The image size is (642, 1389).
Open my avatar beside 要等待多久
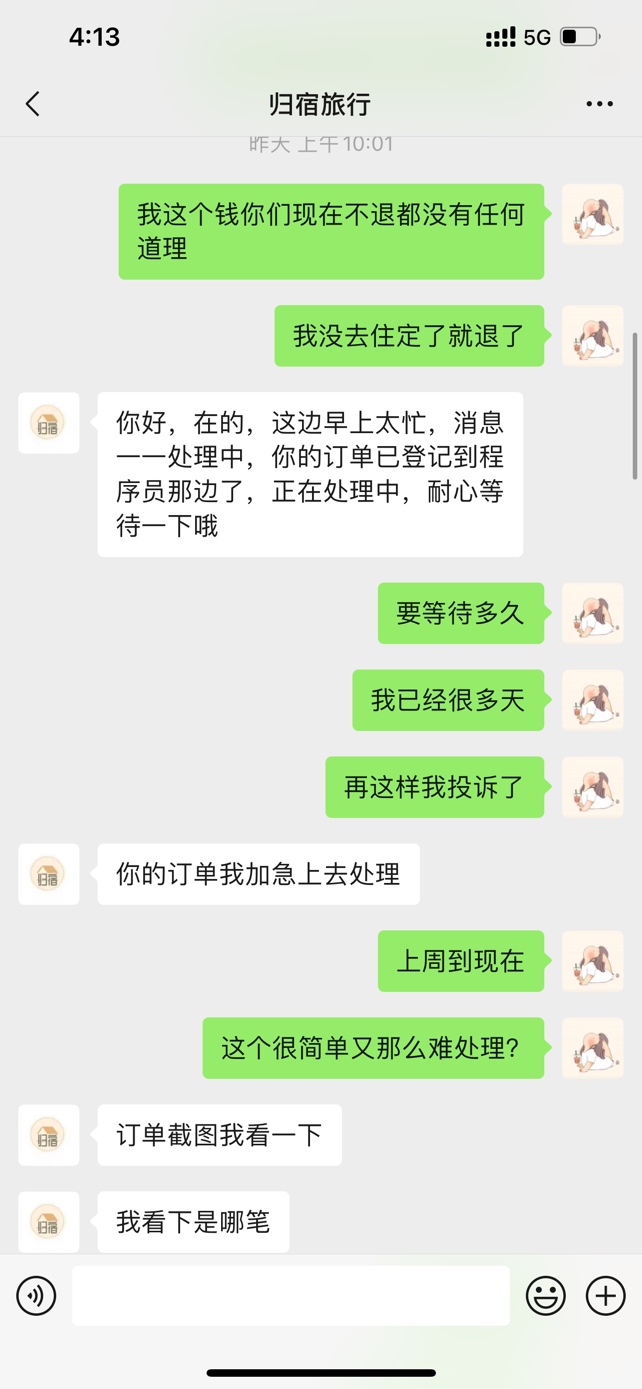coord(592,613)
